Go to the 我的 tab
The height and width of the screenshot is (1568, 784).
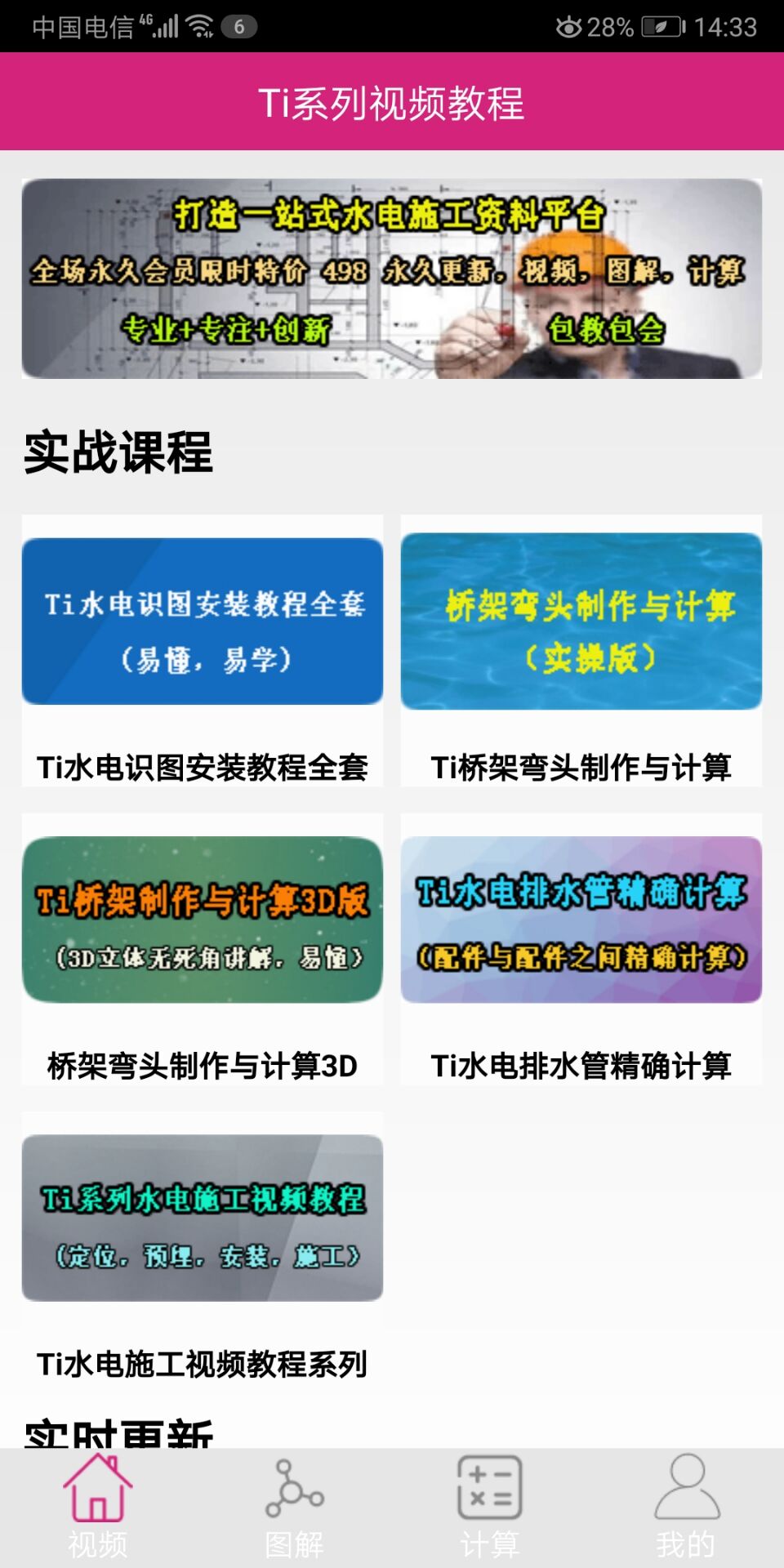point(686,1508)
